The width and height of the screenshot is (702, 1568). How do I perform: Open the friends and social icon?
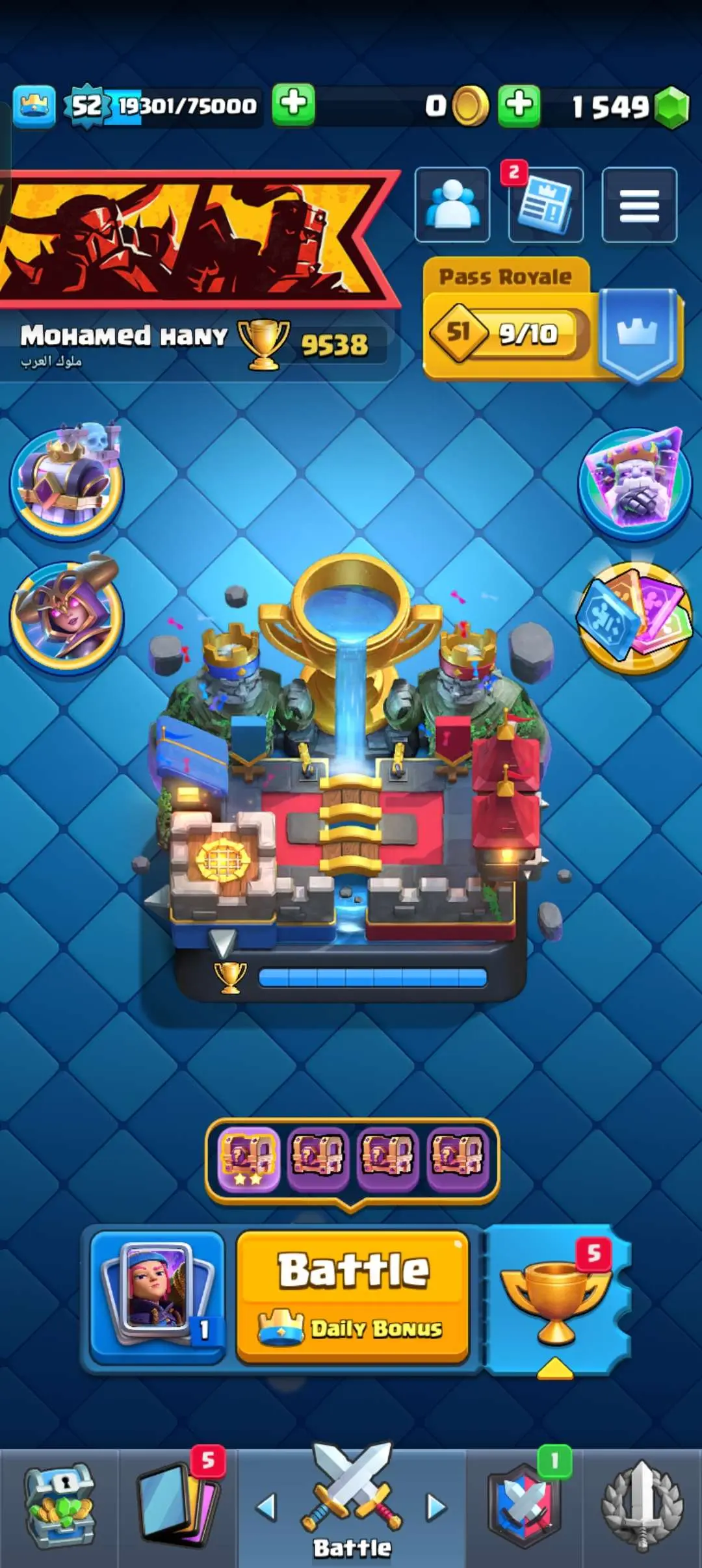click(x=452, y=205)
